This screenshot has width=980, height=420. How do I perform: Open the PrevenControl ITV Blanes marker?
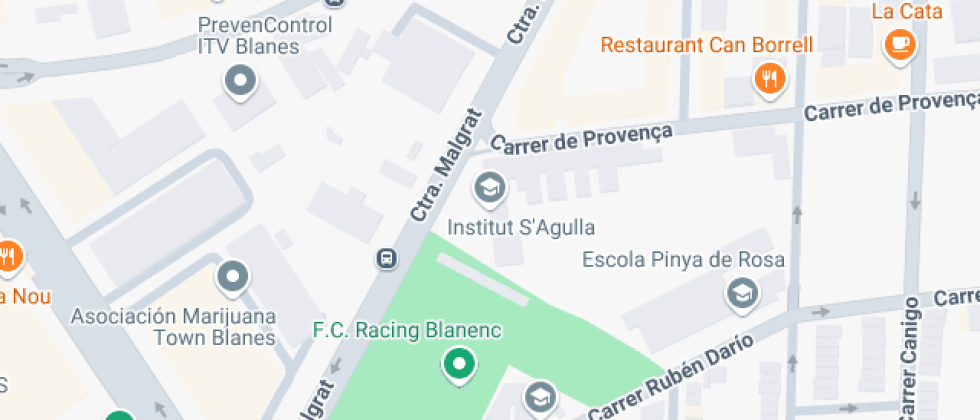point(240,81)
